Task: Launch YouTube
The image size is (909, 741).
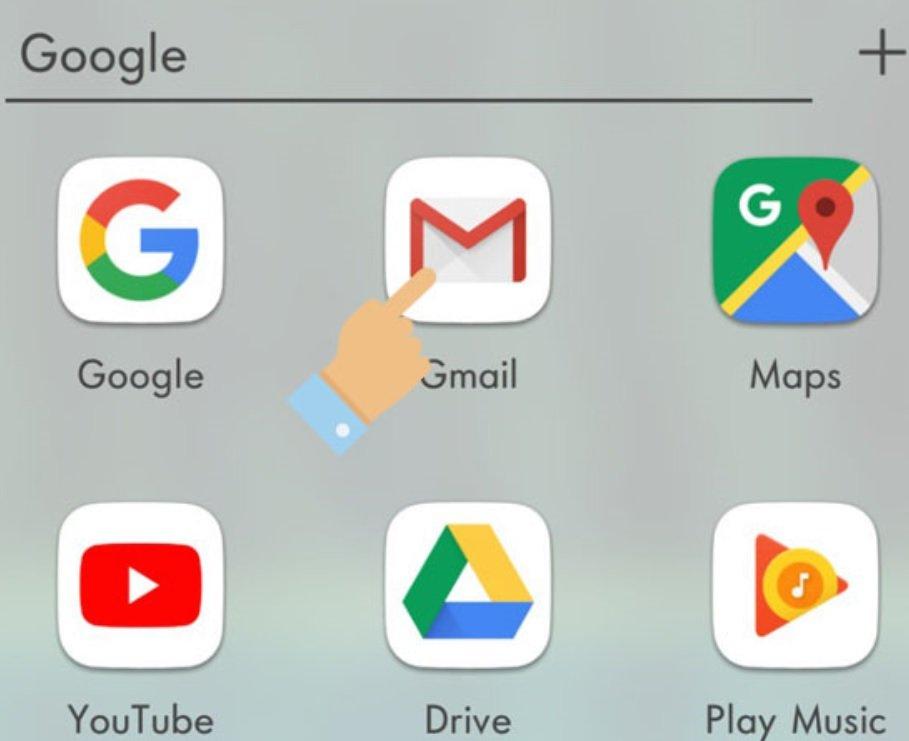Action: [140, 585]
